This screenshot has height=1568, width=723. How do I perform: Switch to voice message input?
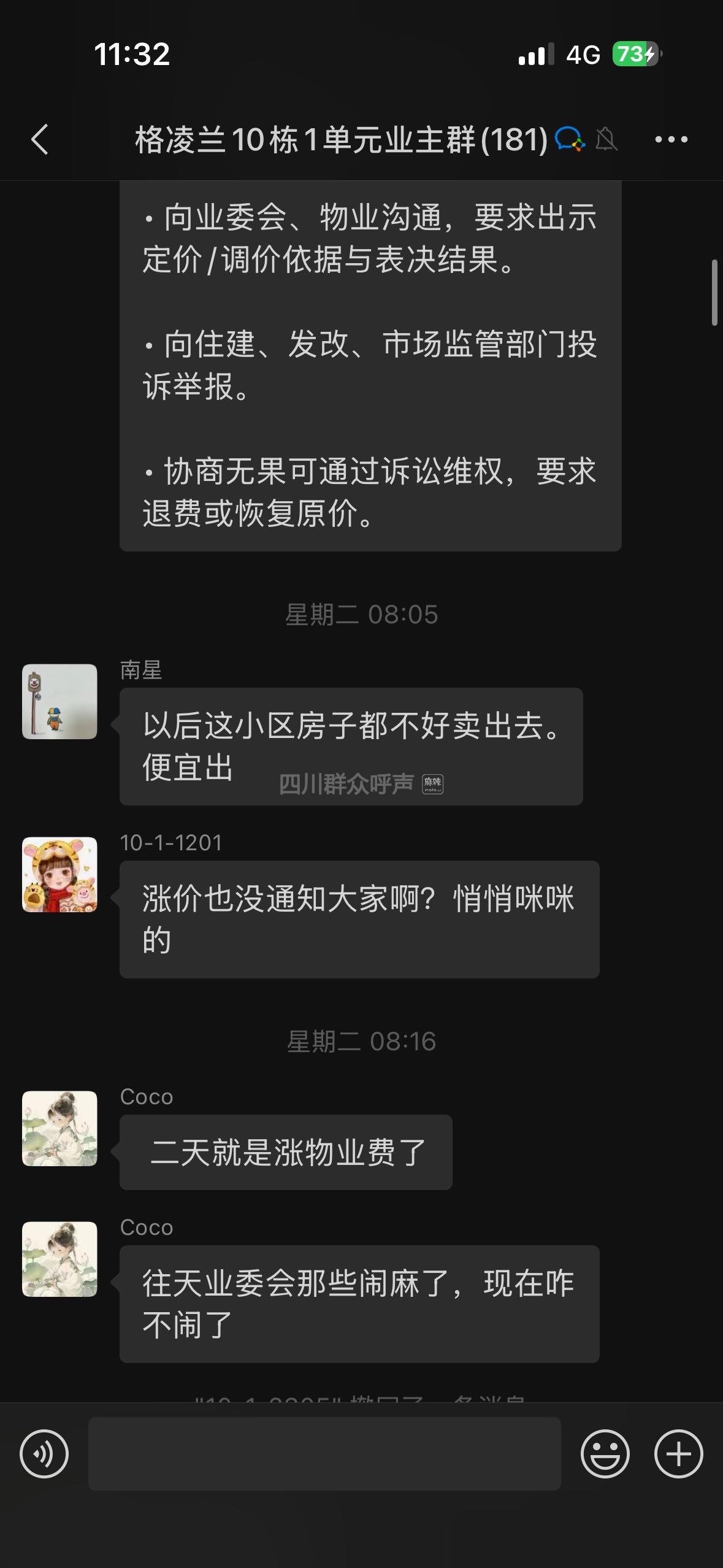pyautogui.click(x=44, y=1453)
